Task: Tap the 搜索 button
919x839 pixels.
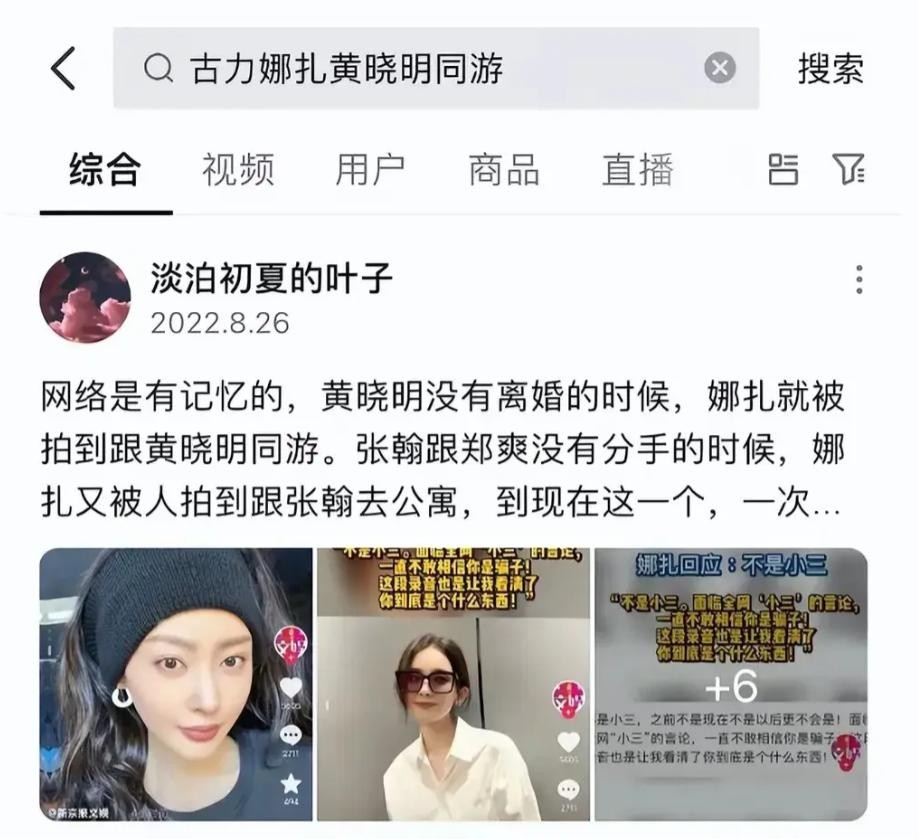Action: pyautogui.click(x=830, y=69)
